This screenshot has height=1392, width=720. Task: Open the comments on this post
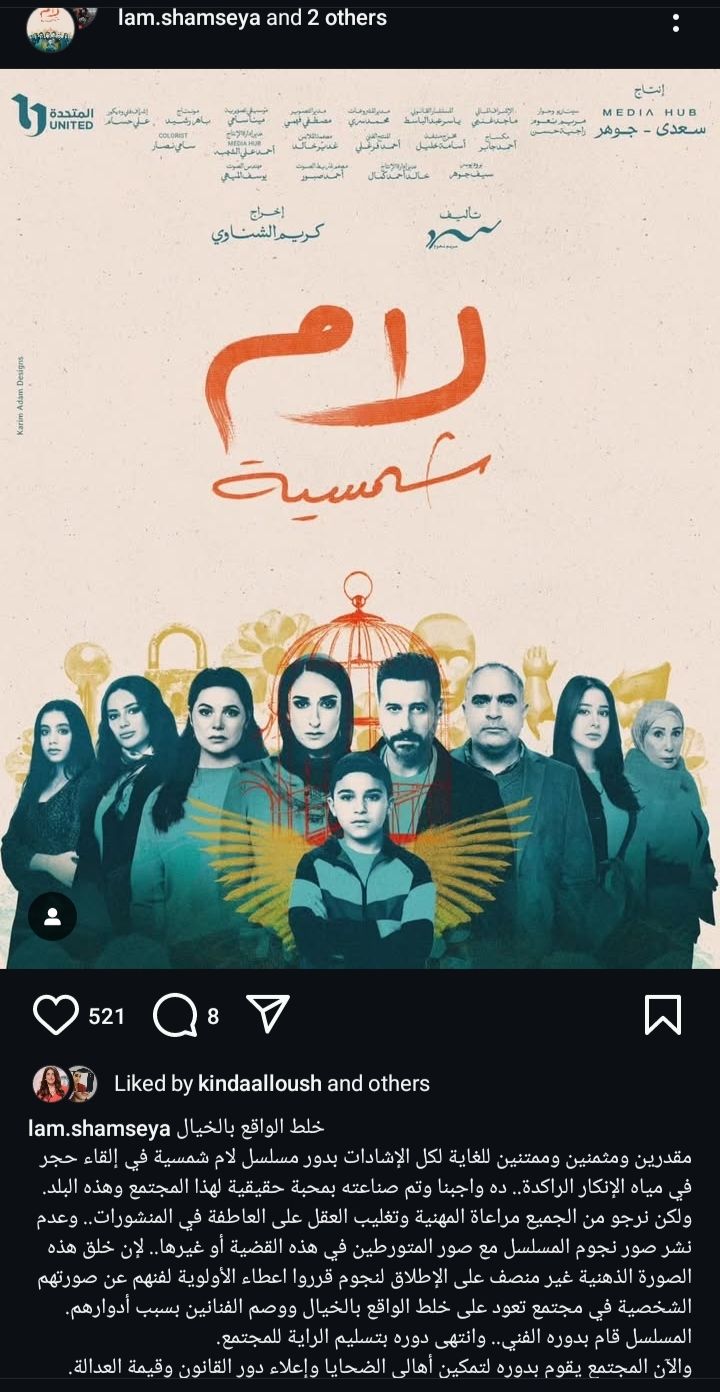[x=174, y=1015]
